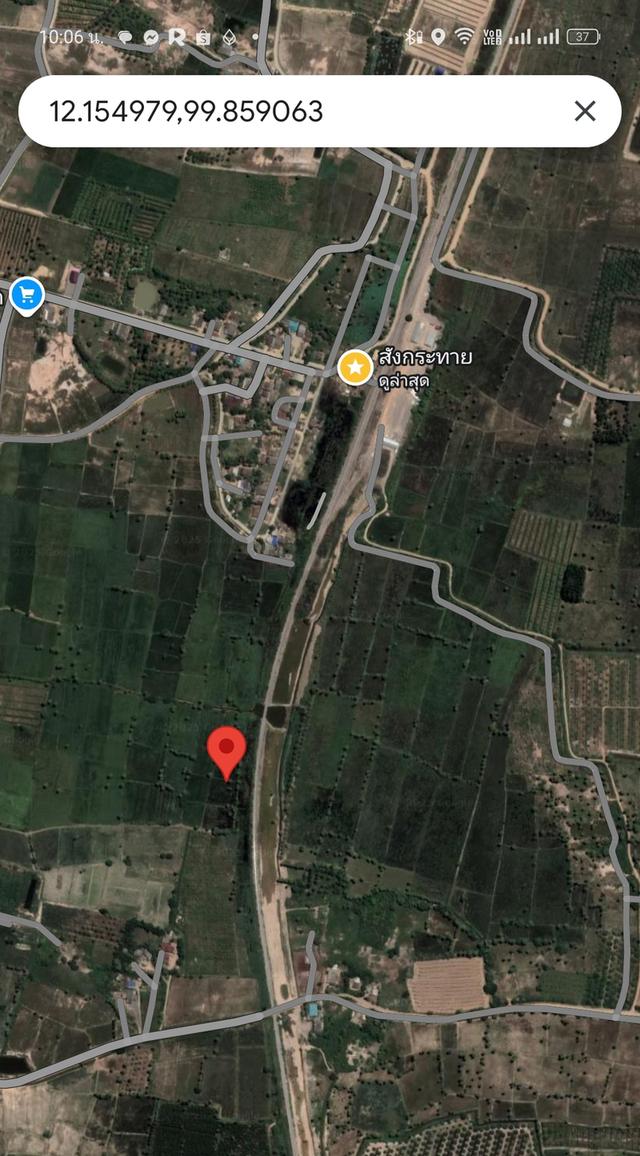Open the starred place สังกระทาย

356,368
